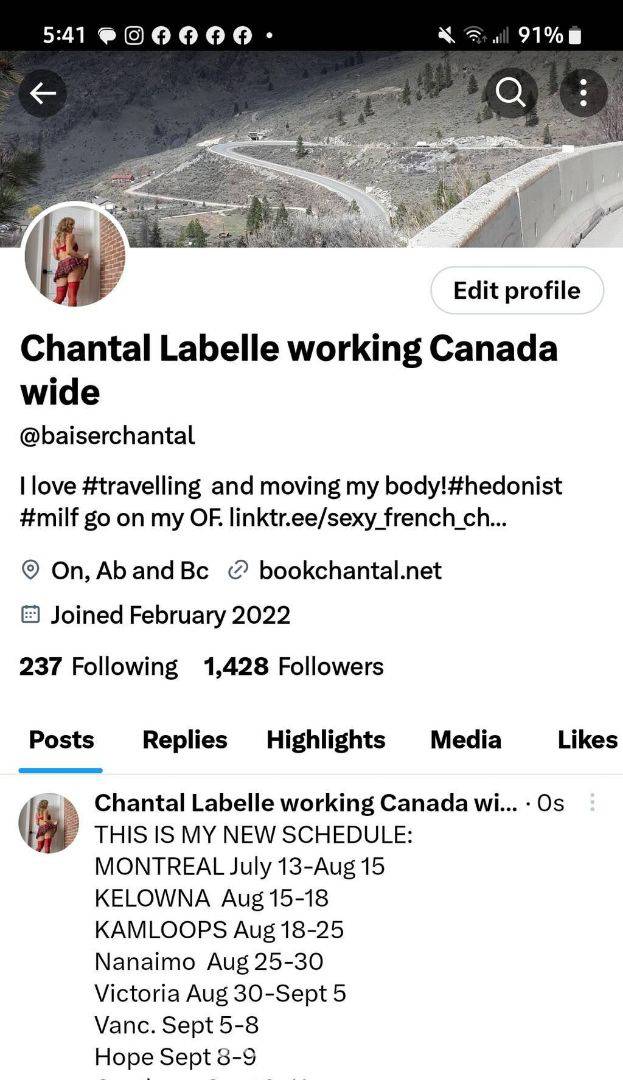Switch to the Replies tab

pyautogui.click(x=185, y=740)
